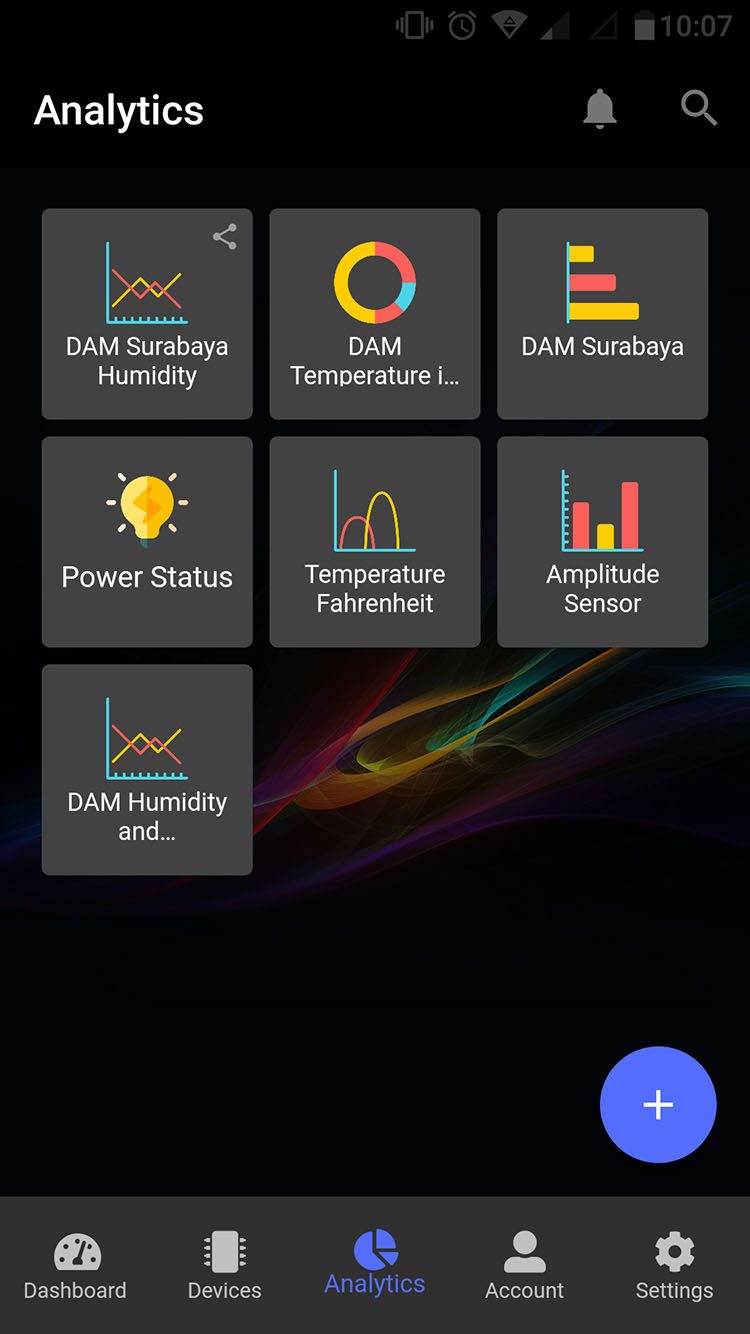The image size is (750, 1334).
Task: Tap the search magnifier icon
Action: point(699,108)
